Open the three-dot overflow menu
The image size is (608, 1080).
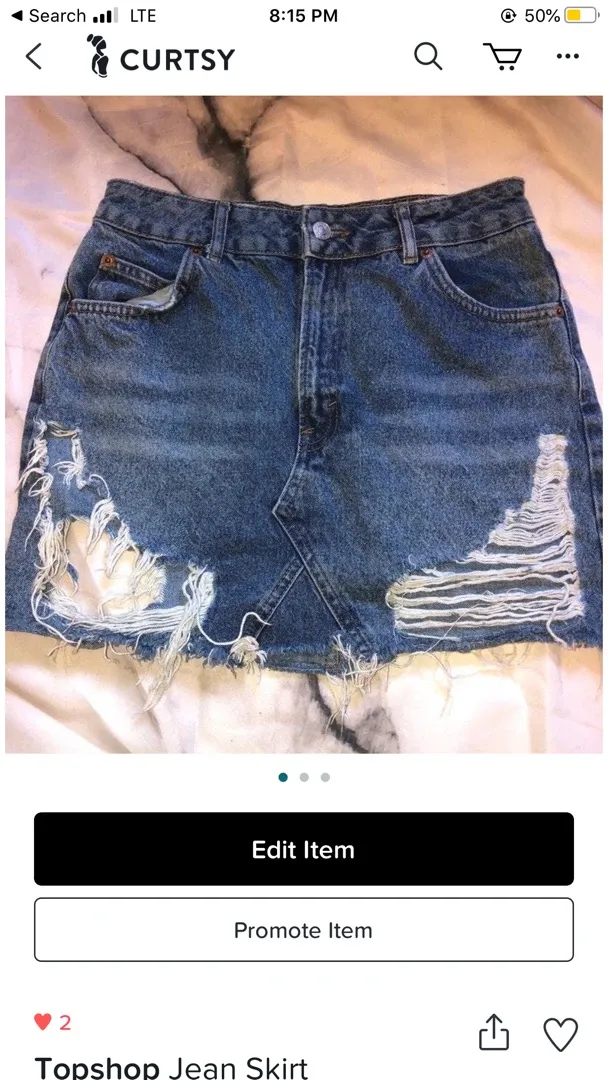pyautogui.click(x=567, y=57)
